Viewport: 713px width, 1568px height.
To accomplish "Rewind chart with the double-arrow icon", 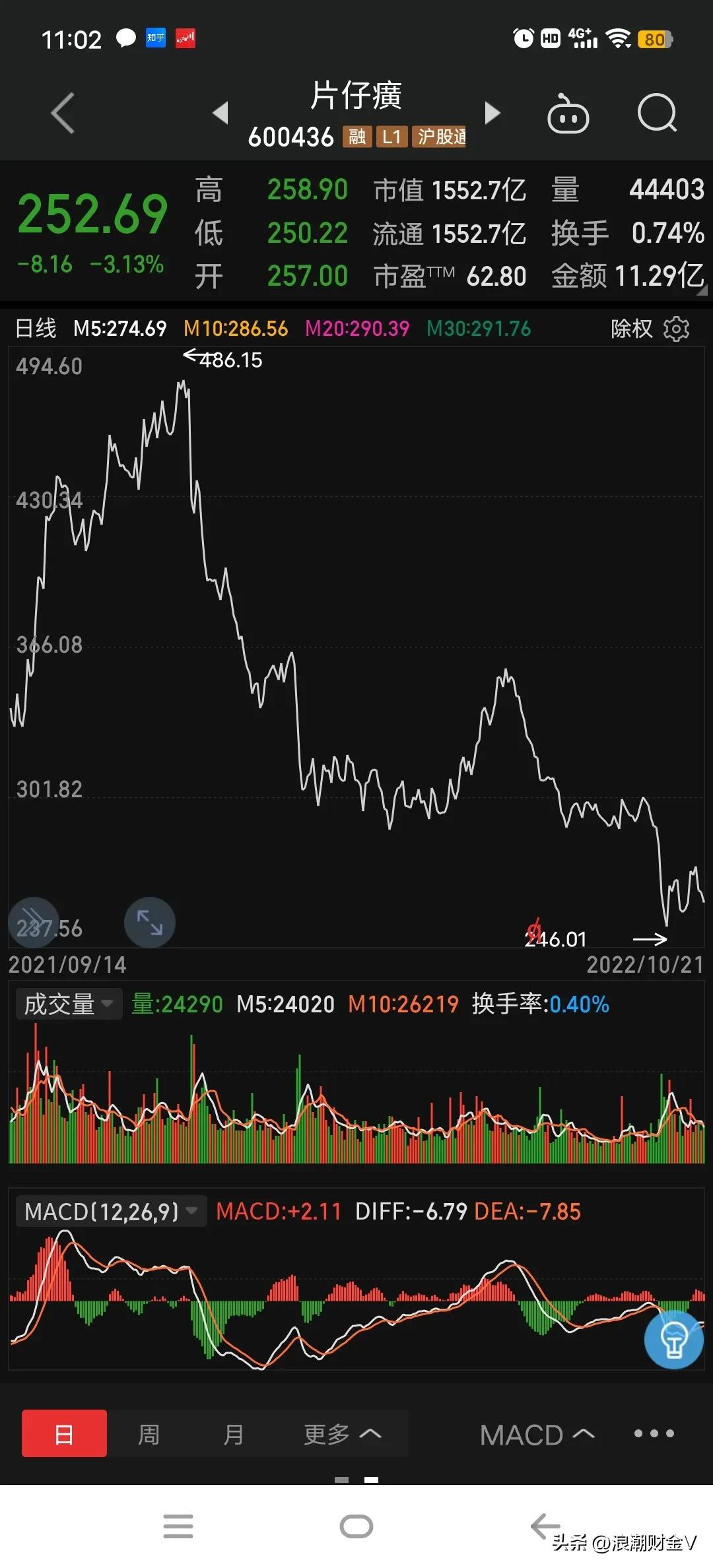I will [x=34, y=923].
